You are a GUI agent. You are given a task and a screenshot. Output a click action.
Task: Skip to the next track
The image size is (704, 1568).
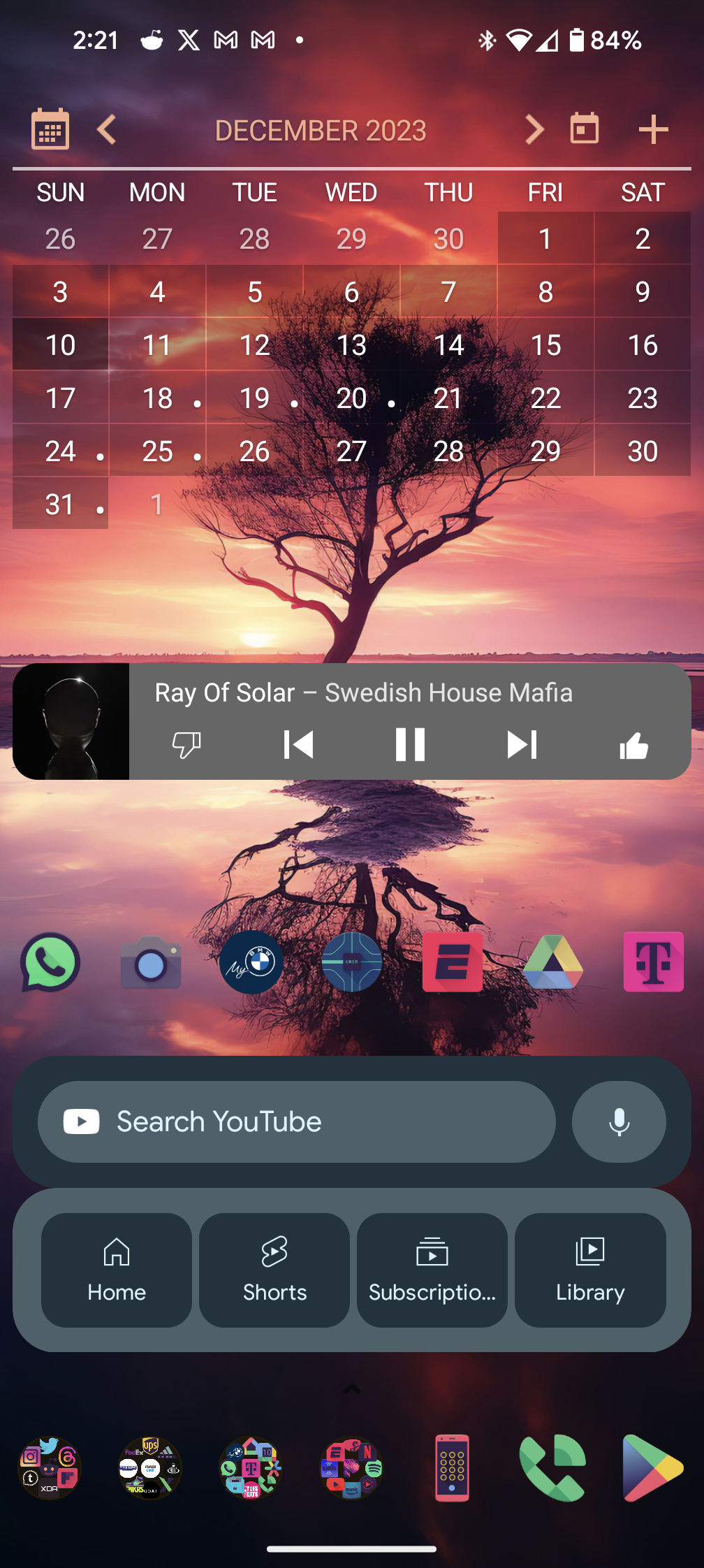522,744
